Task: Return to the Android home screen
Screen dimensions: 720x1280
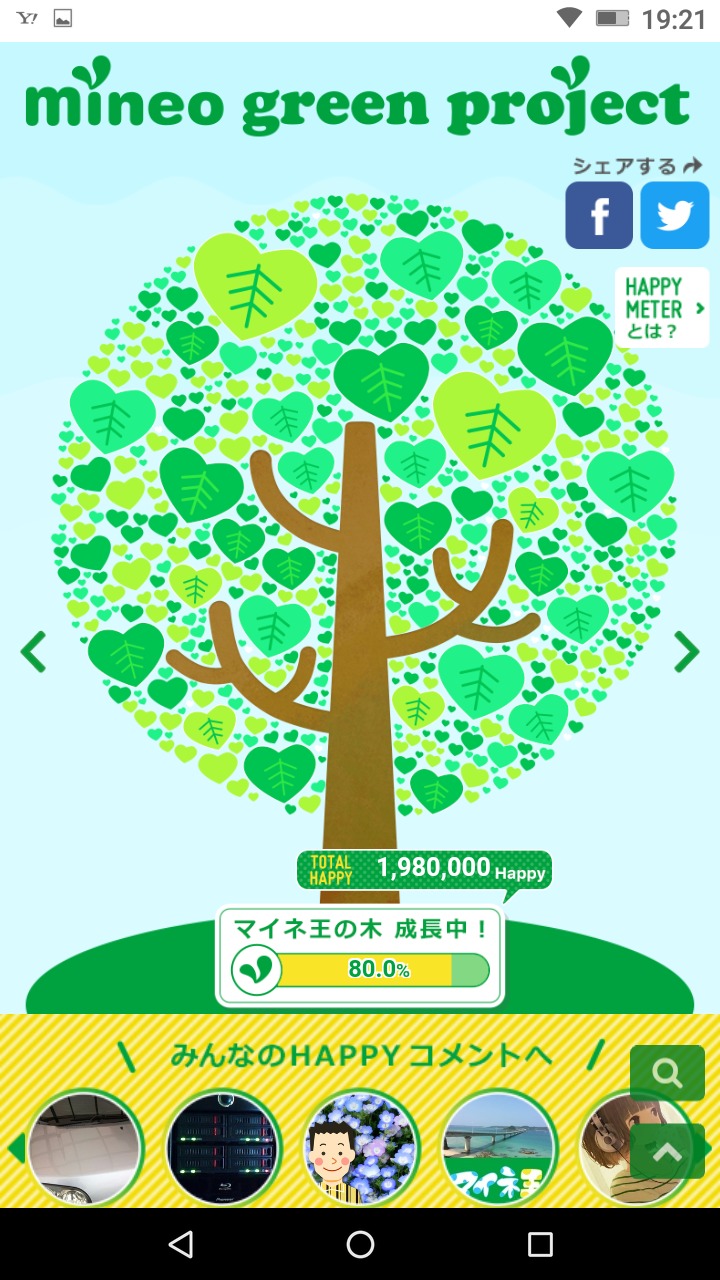Action: coord(360,1244)
